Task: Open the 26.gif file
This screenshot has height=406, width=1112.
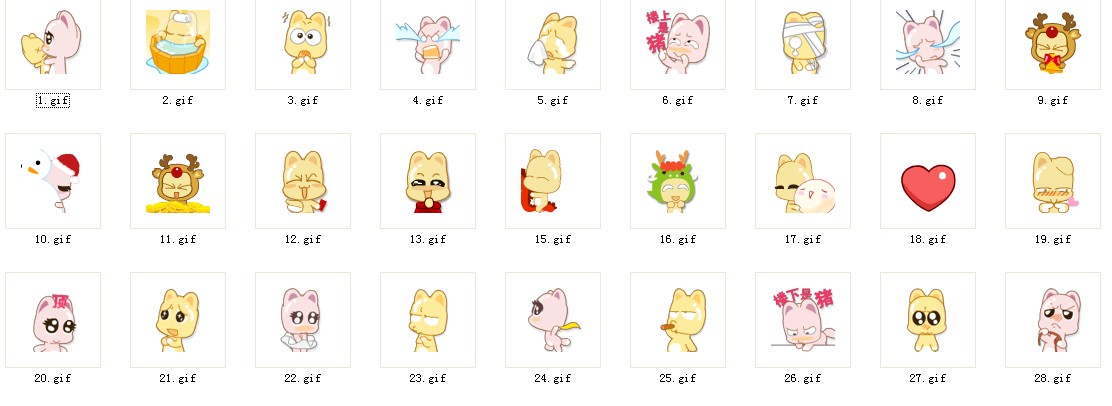Action: 803,320
